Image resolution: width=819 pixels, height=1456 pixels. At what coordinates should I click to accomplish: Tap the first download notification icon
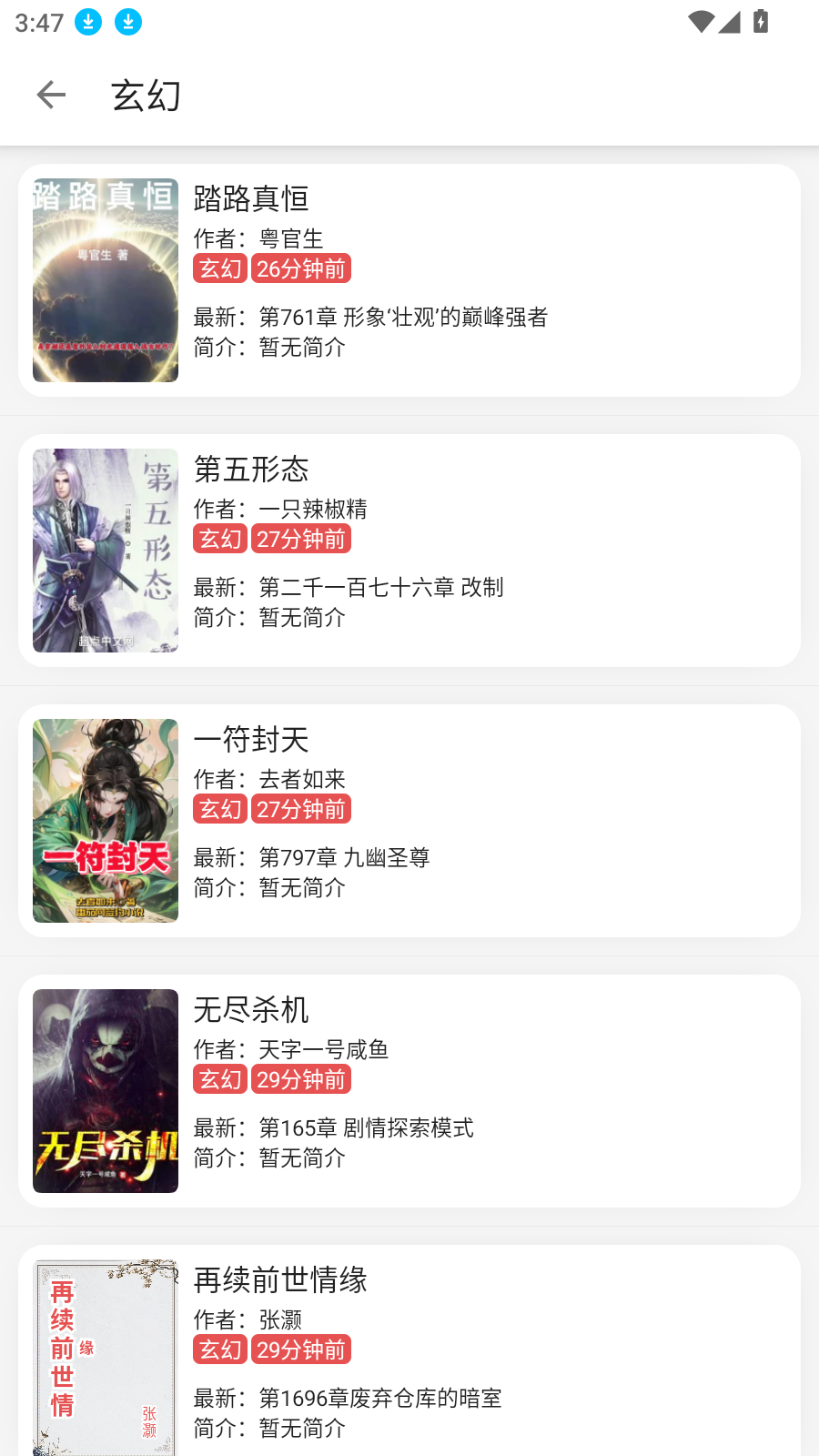[x=87, y=22]
